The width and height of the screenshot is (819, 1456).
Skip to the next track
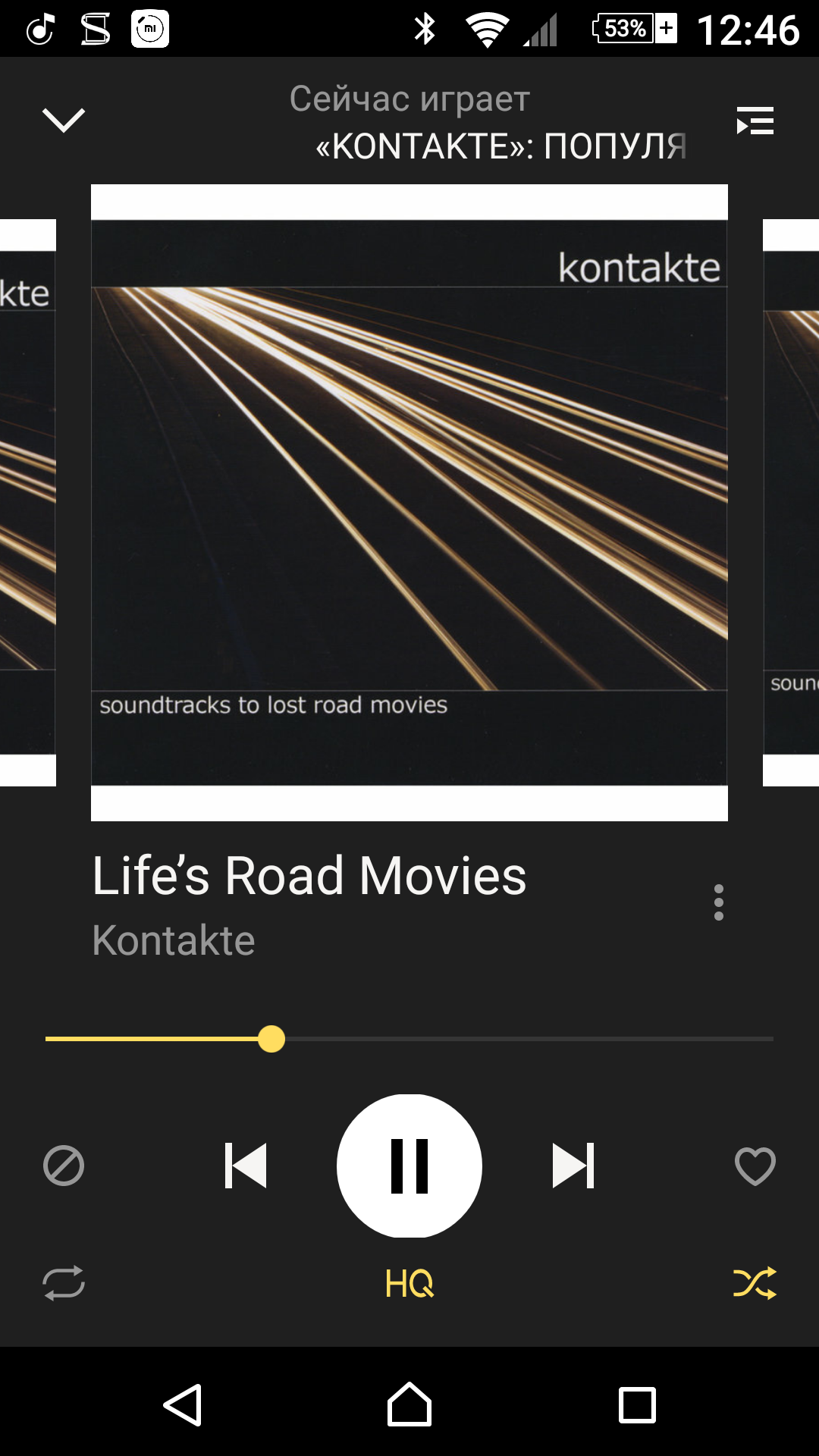(x=573, y=1166)
